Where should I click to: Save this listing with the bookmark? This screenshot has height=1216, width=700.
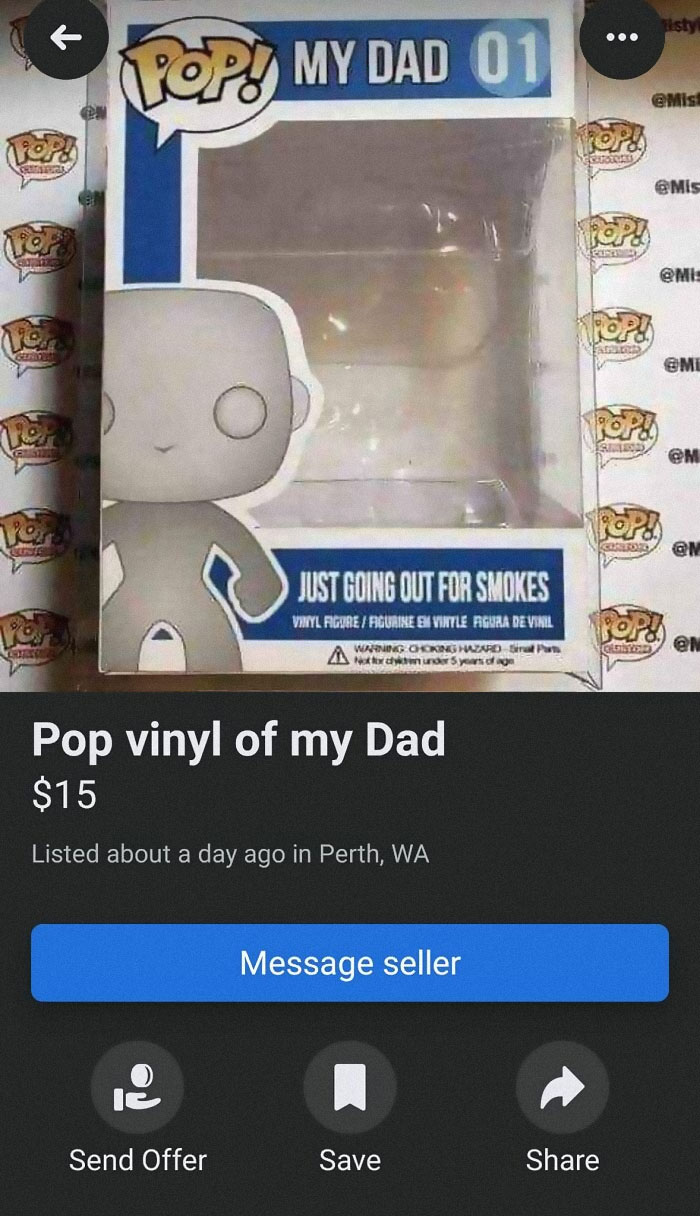click(x=350, y=1087)
